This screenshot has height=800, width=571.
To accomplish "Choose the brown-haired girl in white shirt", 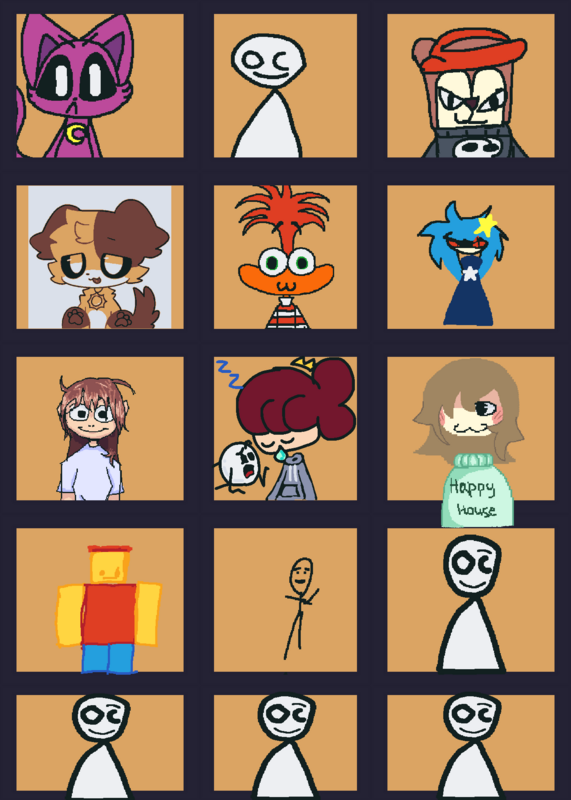I will 100,429.
